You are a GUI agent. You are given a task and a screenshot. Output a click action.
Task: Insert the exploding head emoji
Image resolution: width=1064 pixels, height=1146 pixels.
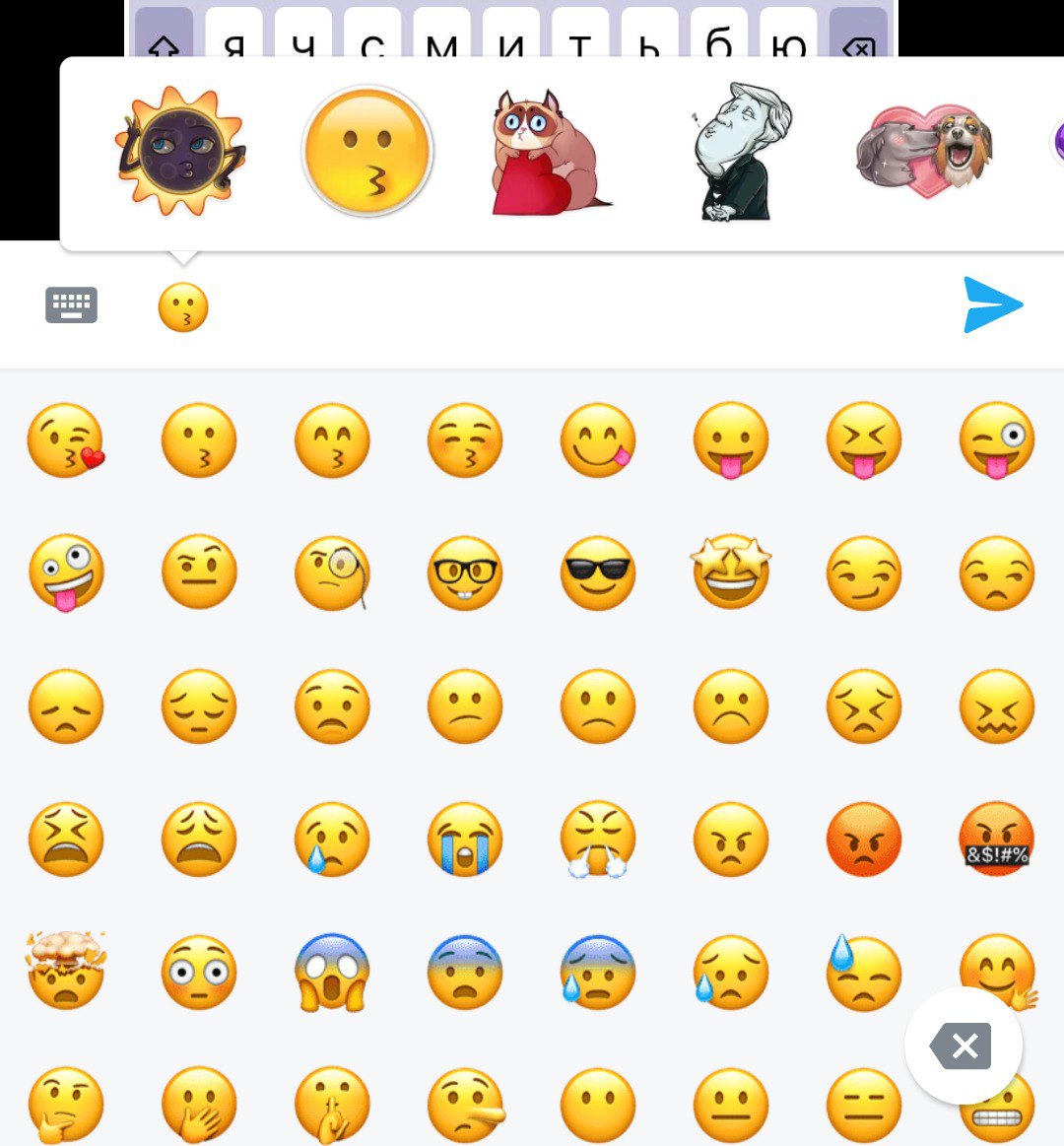(66, 971)
